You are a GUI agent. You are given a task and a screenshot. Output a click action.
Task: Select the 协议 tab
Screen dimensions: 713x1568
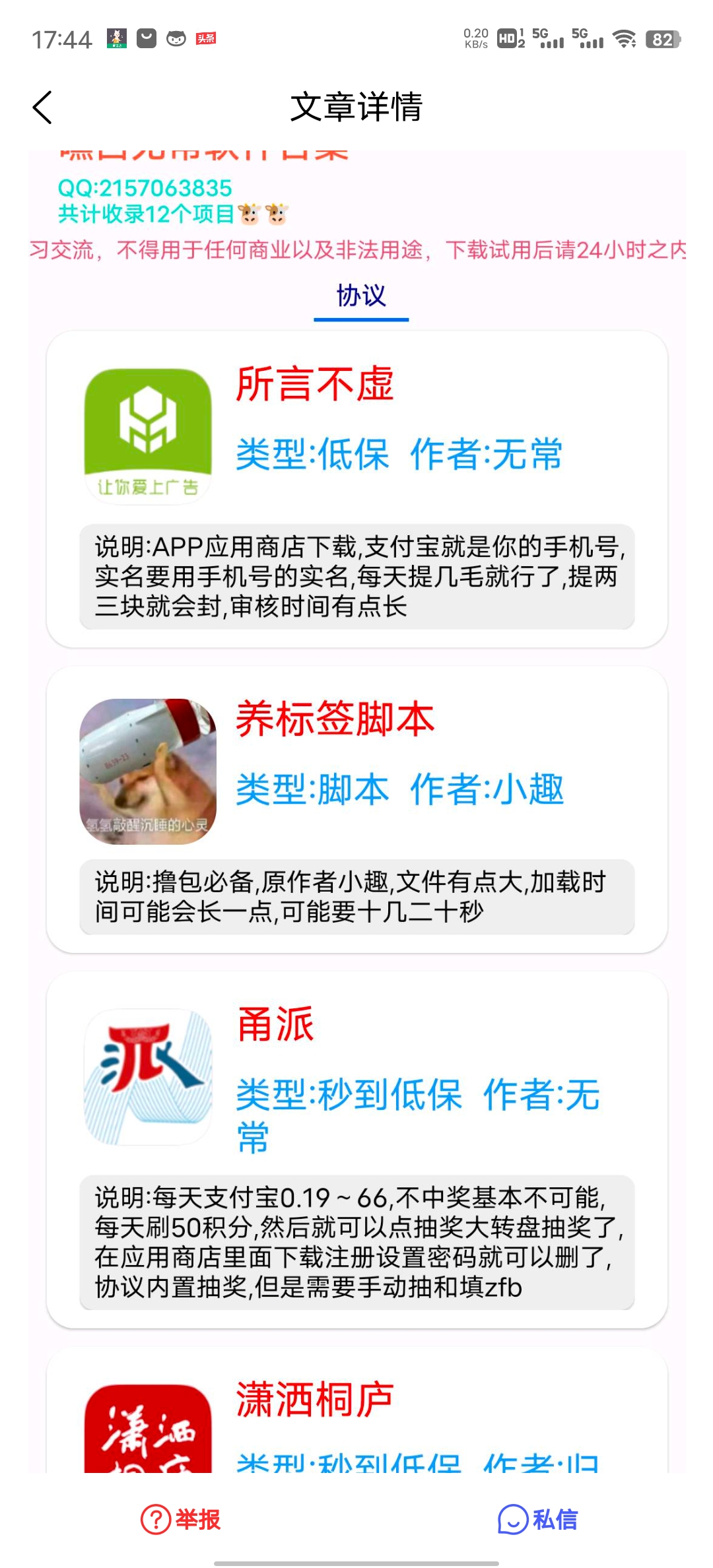(x=361, y=297)
